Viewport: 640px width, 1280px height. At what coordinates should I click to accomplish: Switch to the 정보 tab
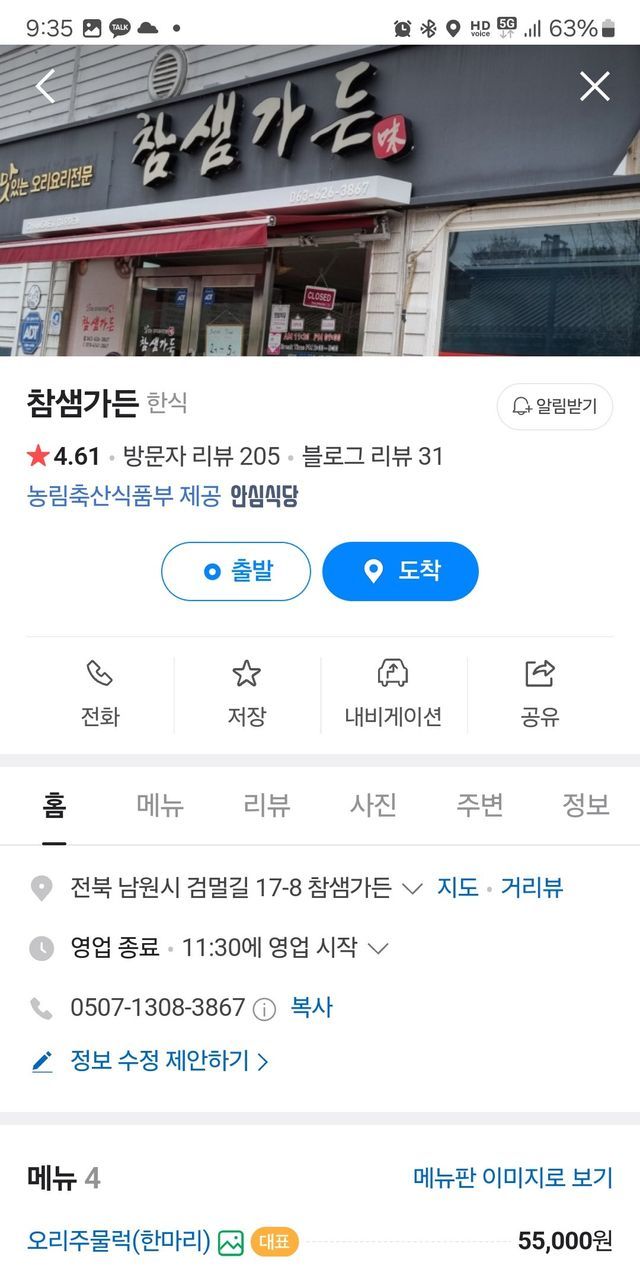click(x=586, y=805)
